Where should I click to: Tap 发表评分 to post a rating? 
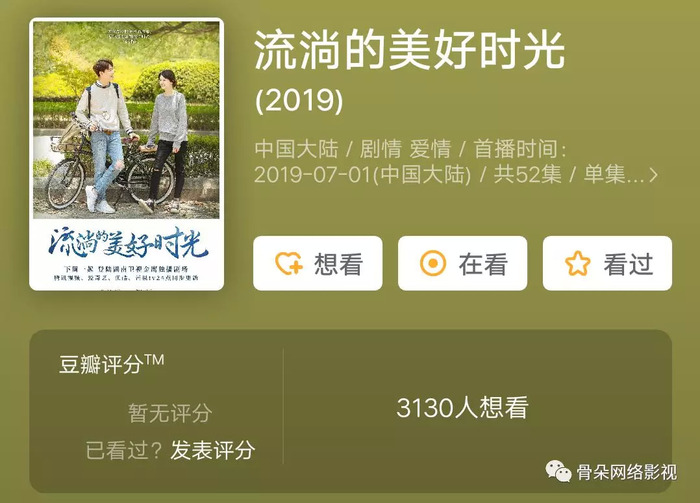[212, 450]
